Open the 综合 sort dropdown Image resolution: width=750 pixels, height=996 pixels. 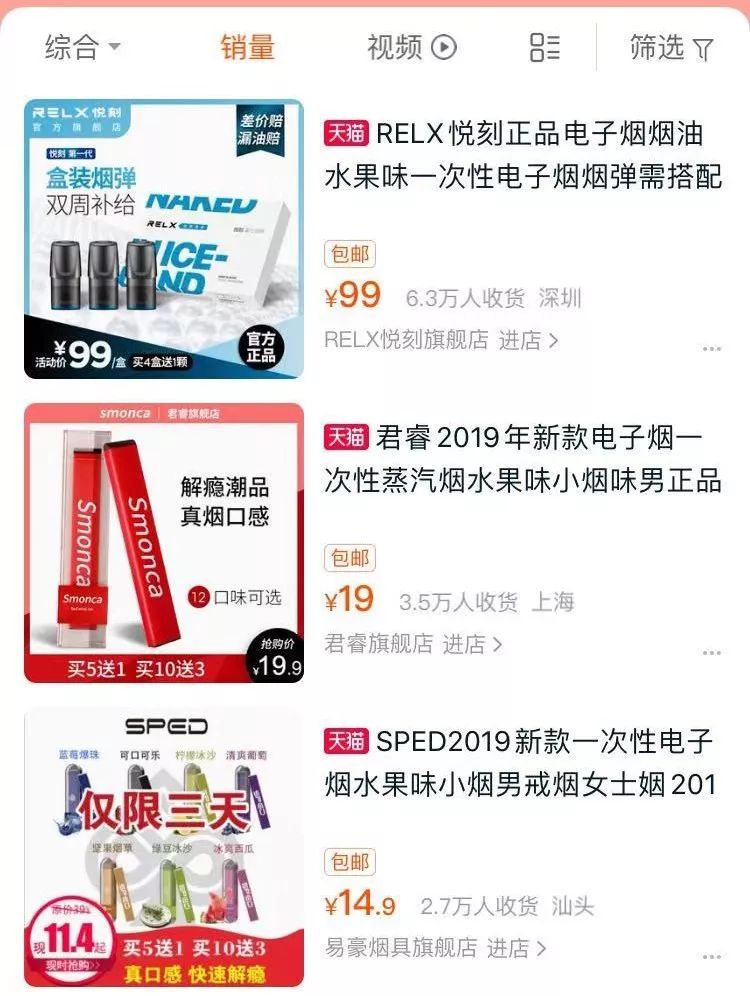[82, 47]
